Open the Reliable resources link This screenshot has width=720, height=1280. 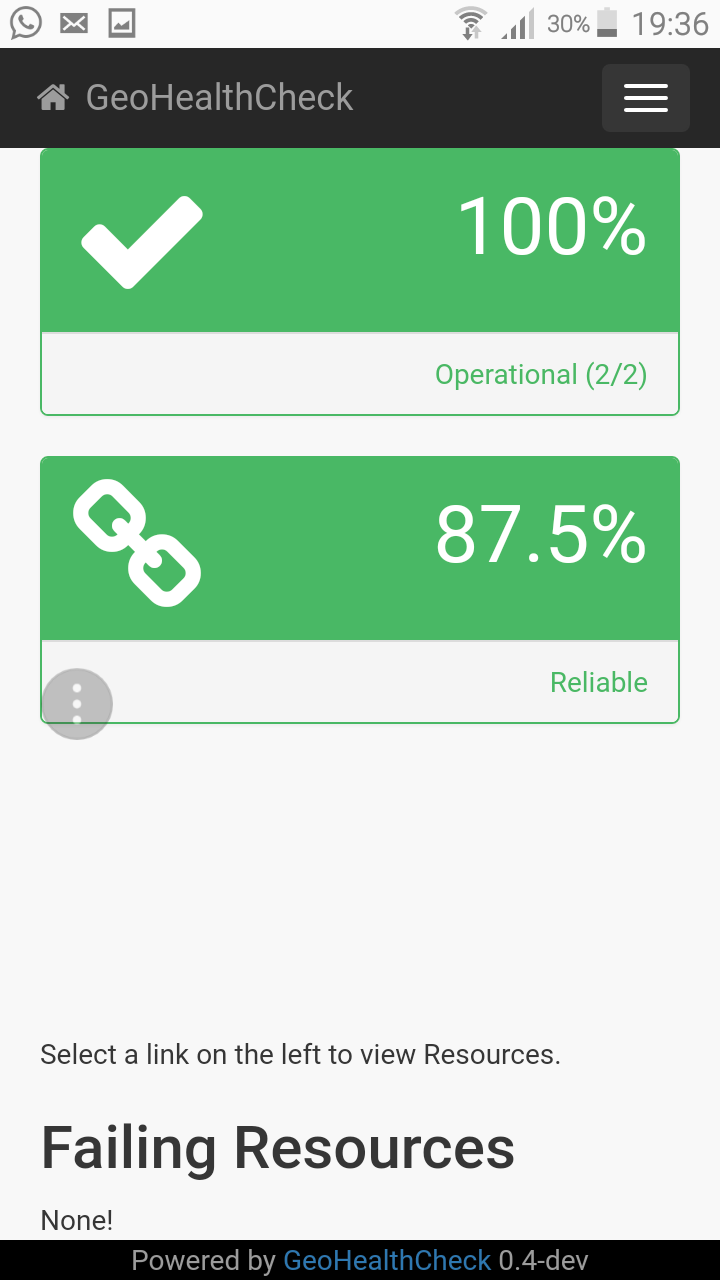598,683
